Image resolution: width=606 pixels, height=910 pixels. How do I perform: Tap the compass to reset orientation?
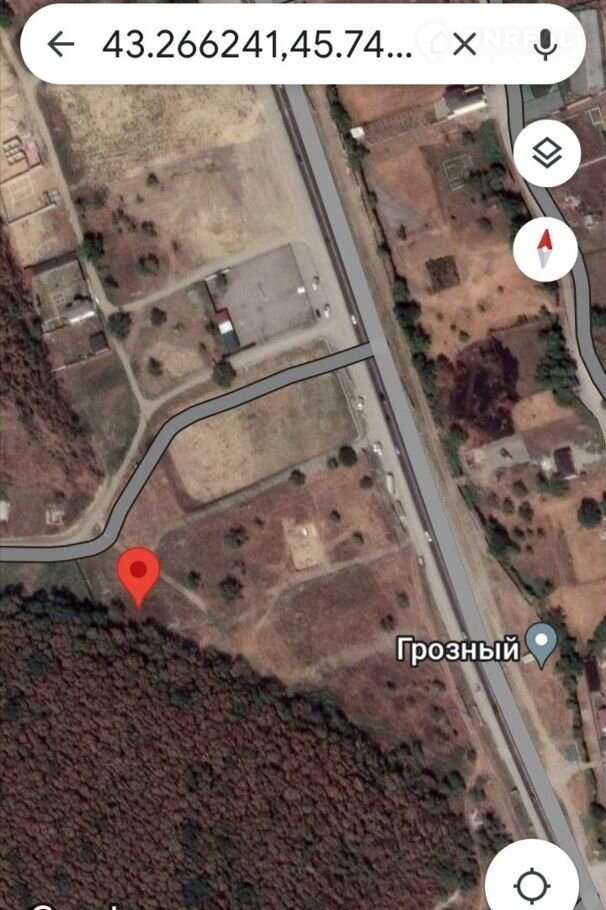tap(546, 247)
